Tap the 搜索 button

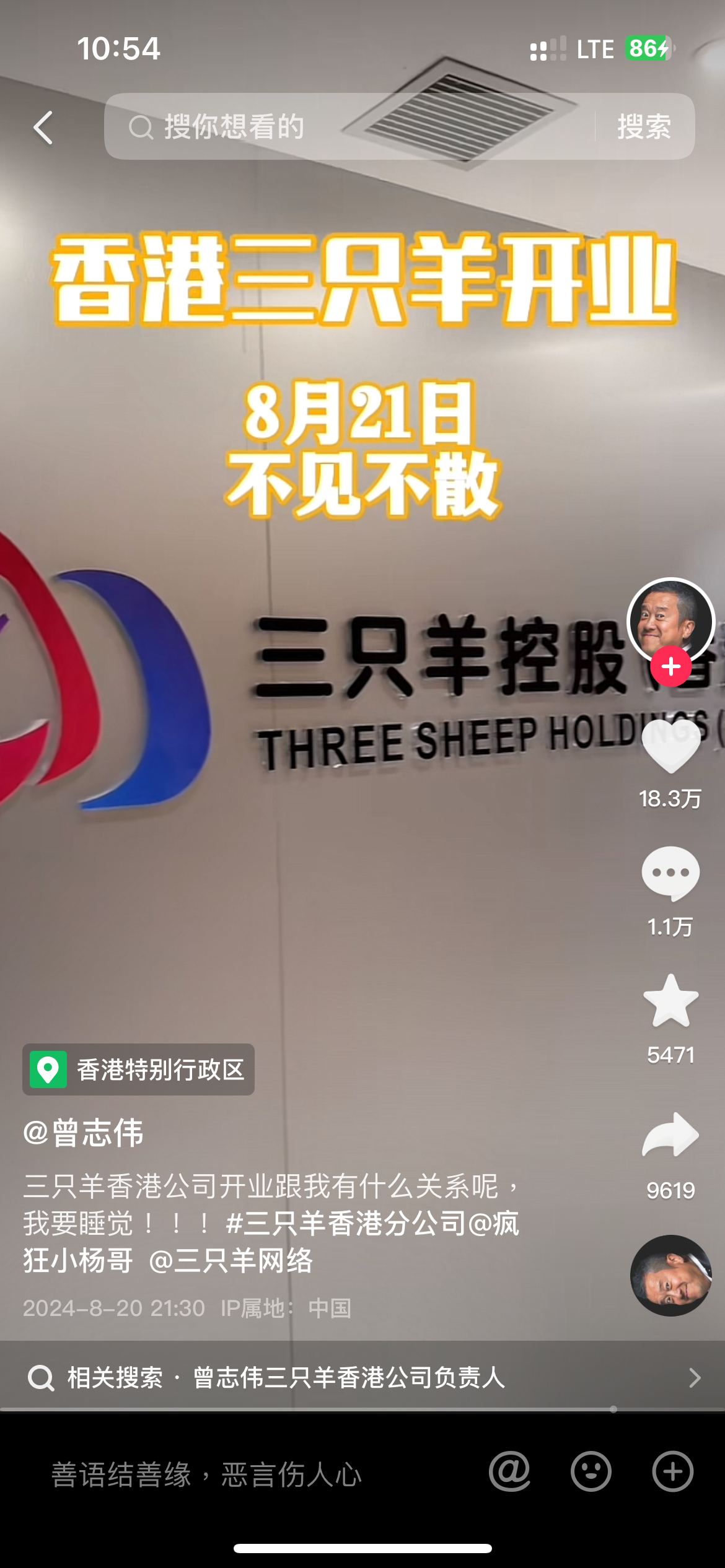pos(644,127)
